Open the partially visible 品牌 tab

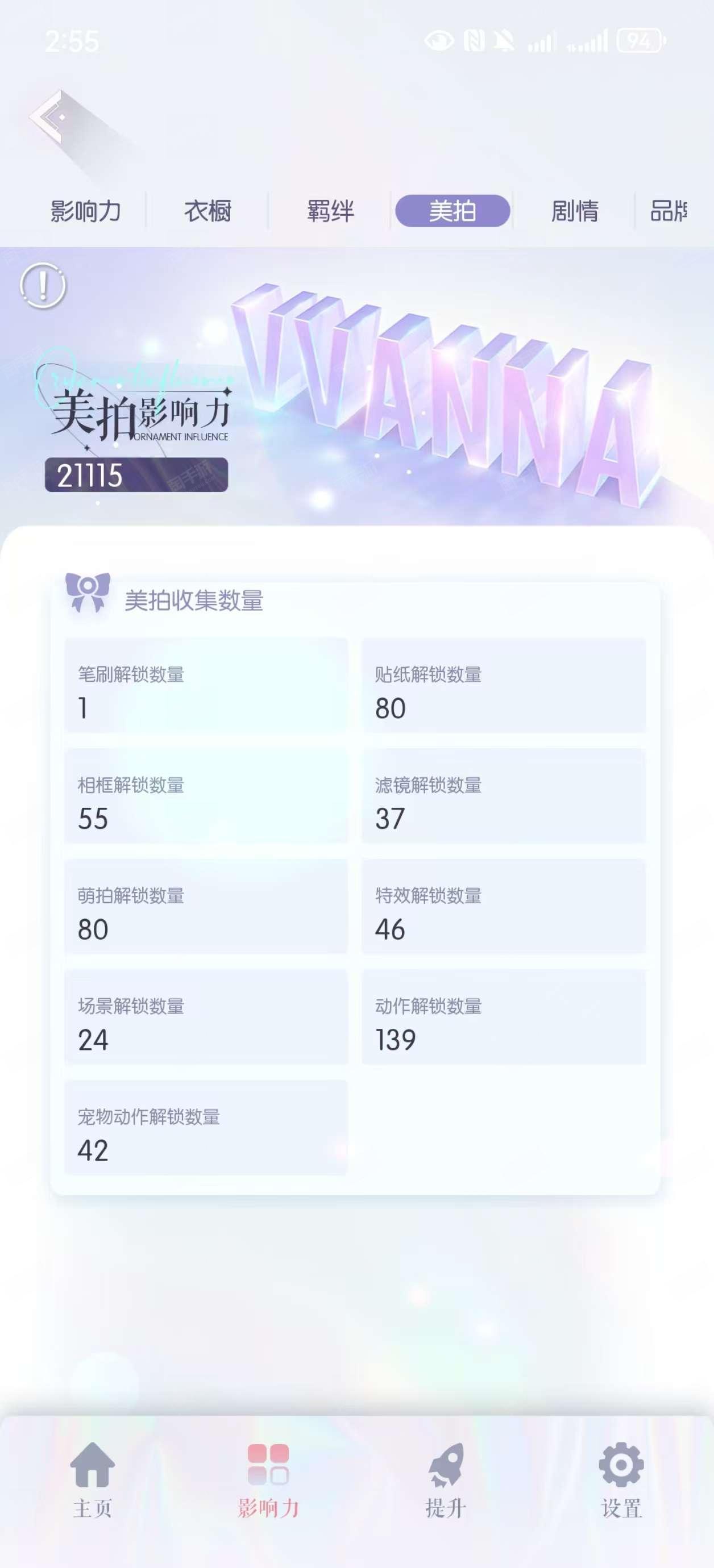point(669,211)
